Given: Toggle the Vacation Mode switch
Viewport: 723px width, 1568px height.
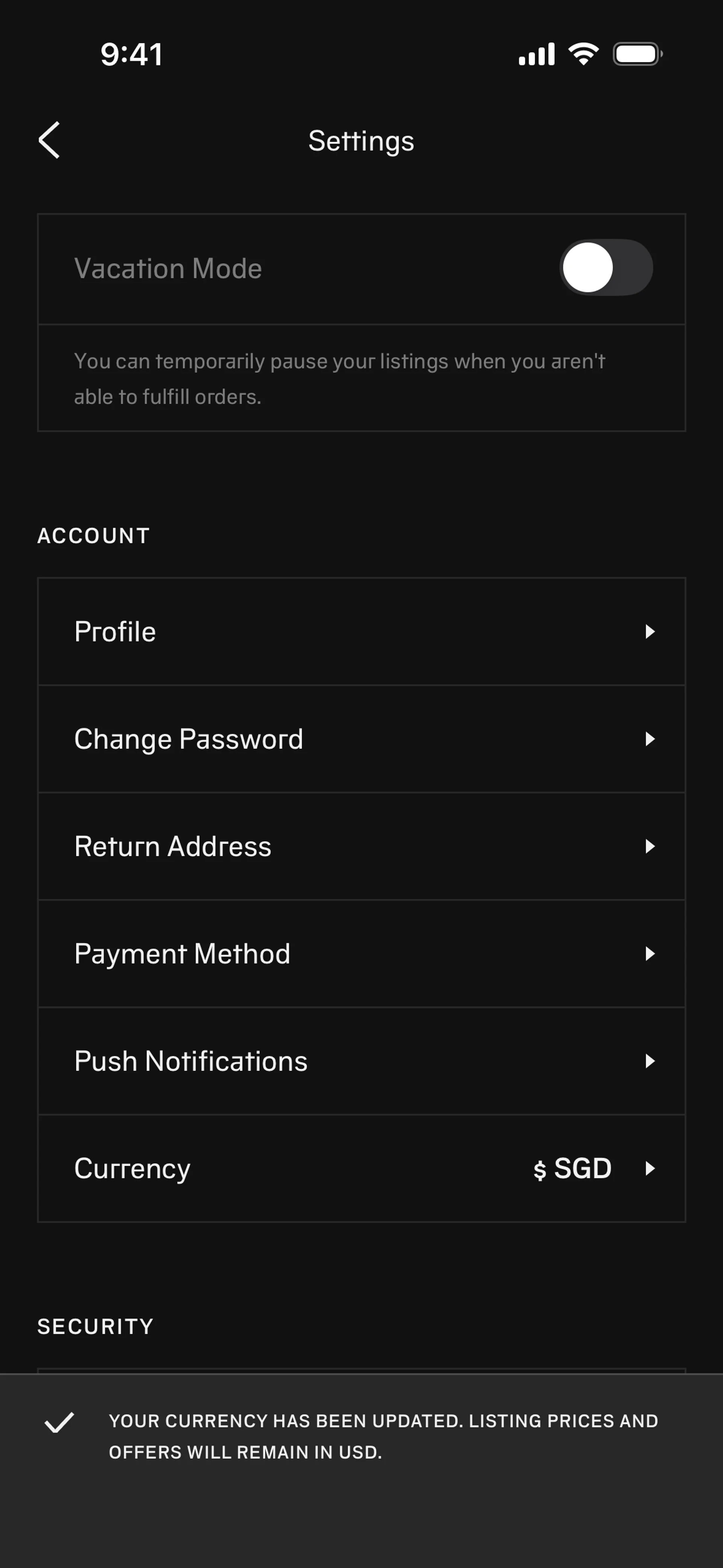Looking at the screenshot, I should 606,268.
